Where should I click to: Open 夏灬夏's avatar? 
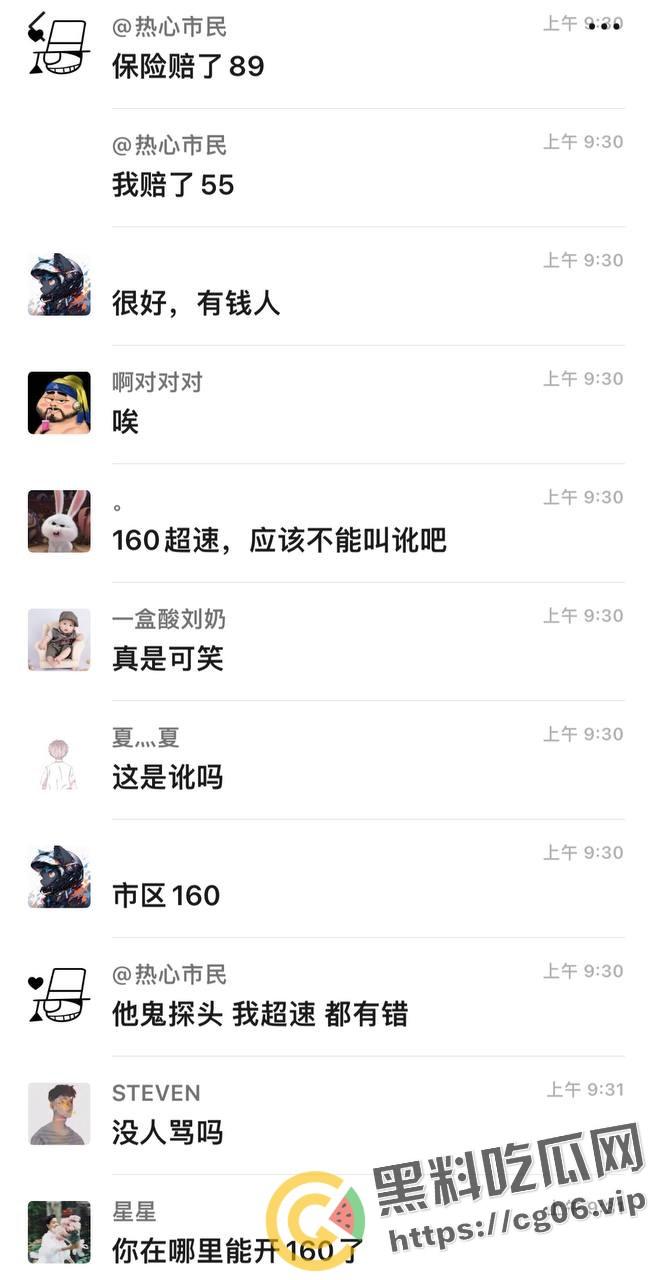(59, 758)
